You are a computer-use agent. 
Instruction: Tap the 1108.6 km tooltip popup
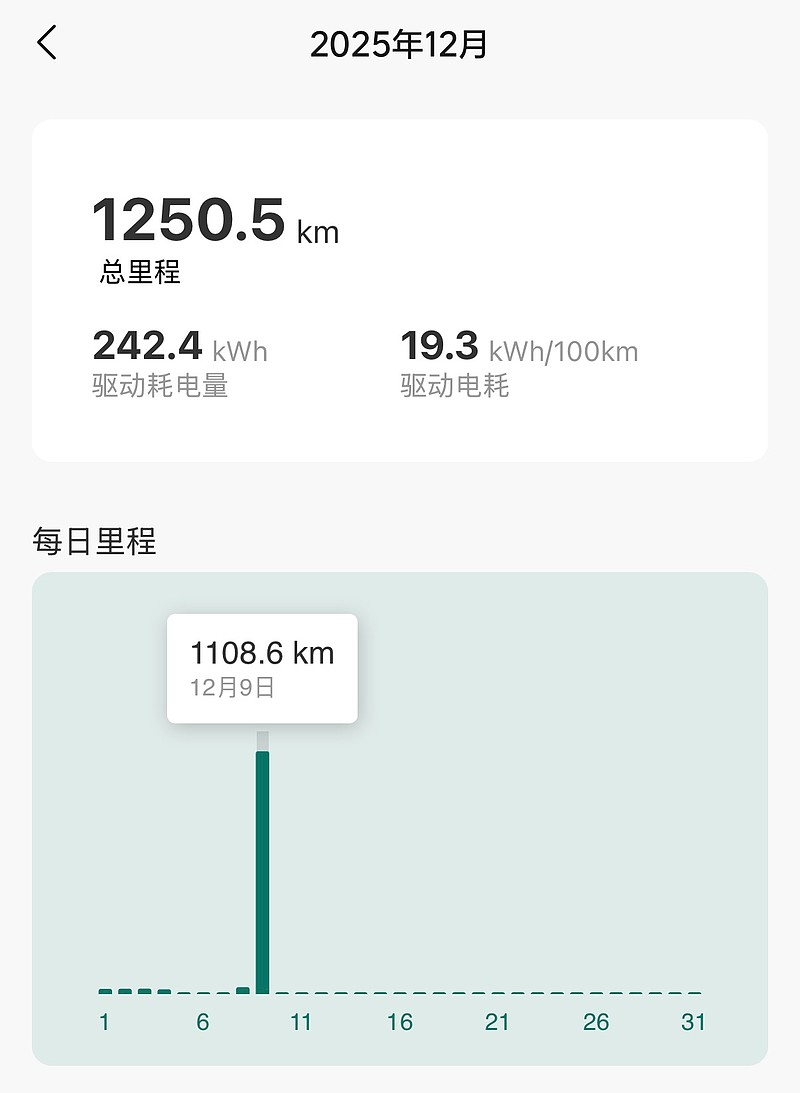coord(262,667)
